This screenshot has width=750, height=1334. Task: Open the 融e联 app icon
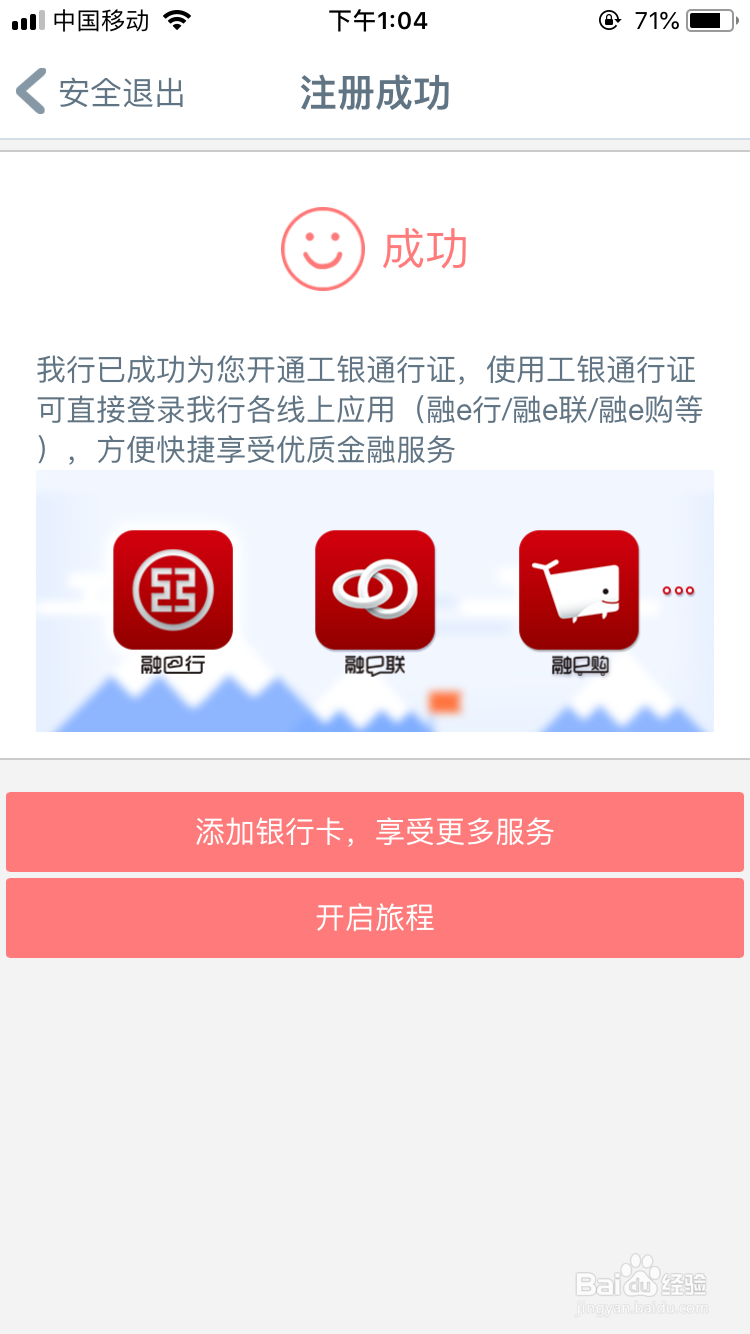pos(375,588)
